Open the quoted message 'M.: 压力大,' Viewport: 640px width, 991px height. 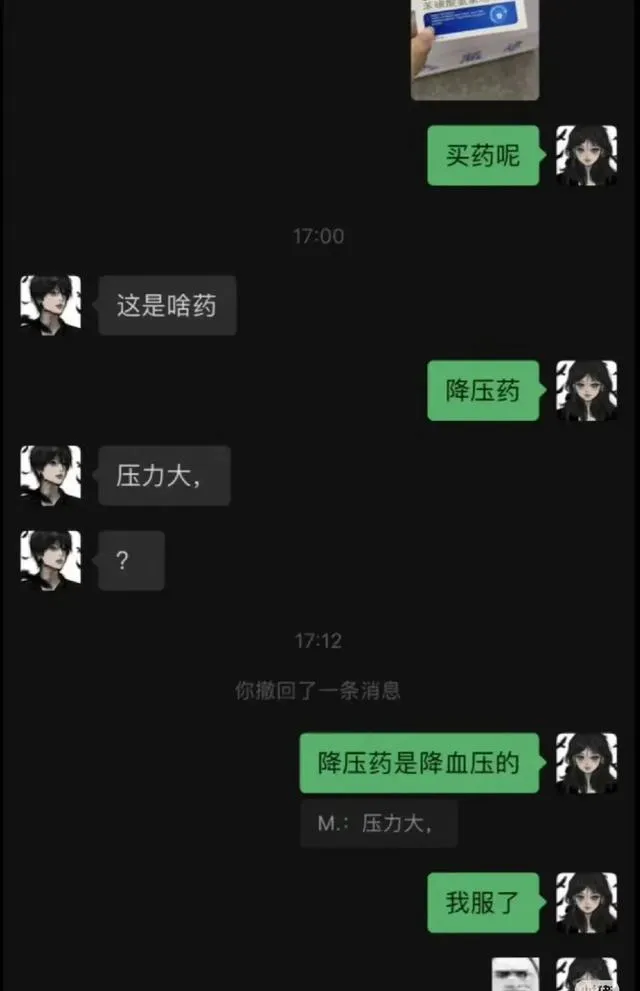click(x=379, y=824)
